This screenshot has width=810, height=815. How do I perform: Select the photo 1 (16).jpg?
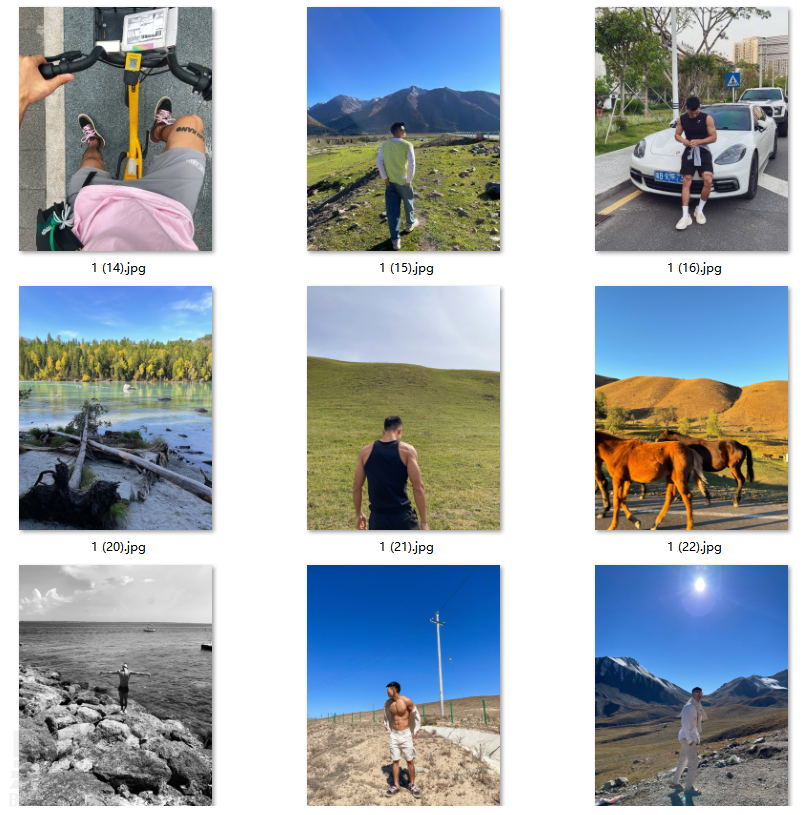(x=691, y=129)
